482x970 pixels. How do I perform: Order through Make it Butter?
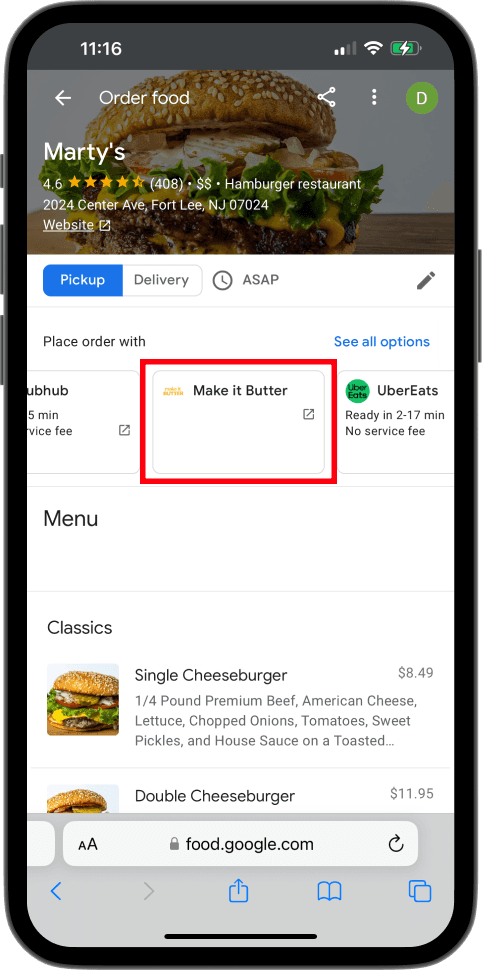coord(238,422)
